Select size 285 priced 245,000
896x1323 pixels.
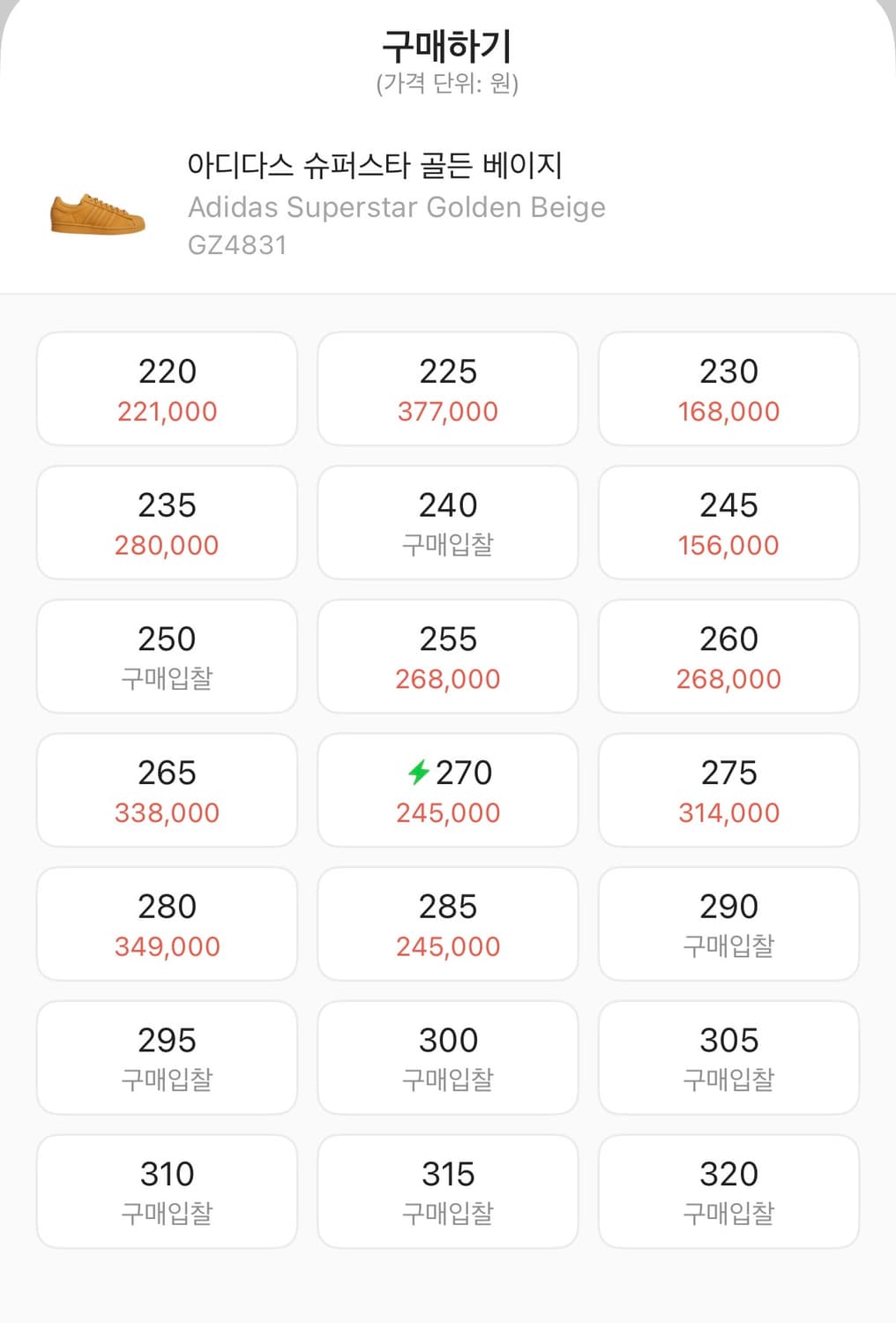click(447, 923)
